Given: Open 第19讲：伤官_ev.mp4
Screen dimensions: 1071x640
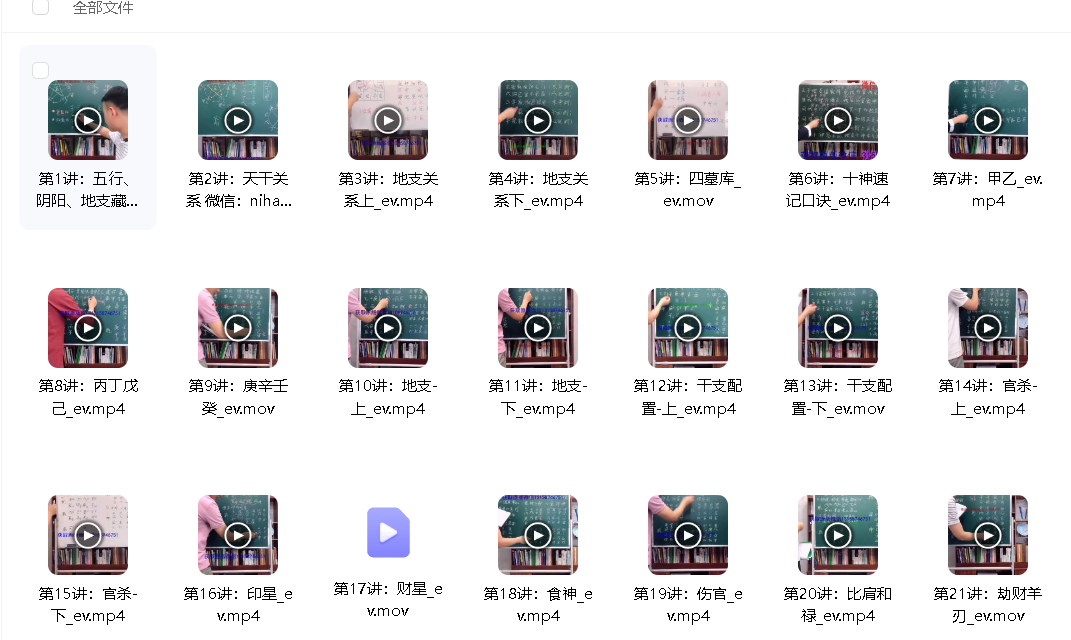Looking at the screenshot, I should pyautogui.click(x=688, y=535).
